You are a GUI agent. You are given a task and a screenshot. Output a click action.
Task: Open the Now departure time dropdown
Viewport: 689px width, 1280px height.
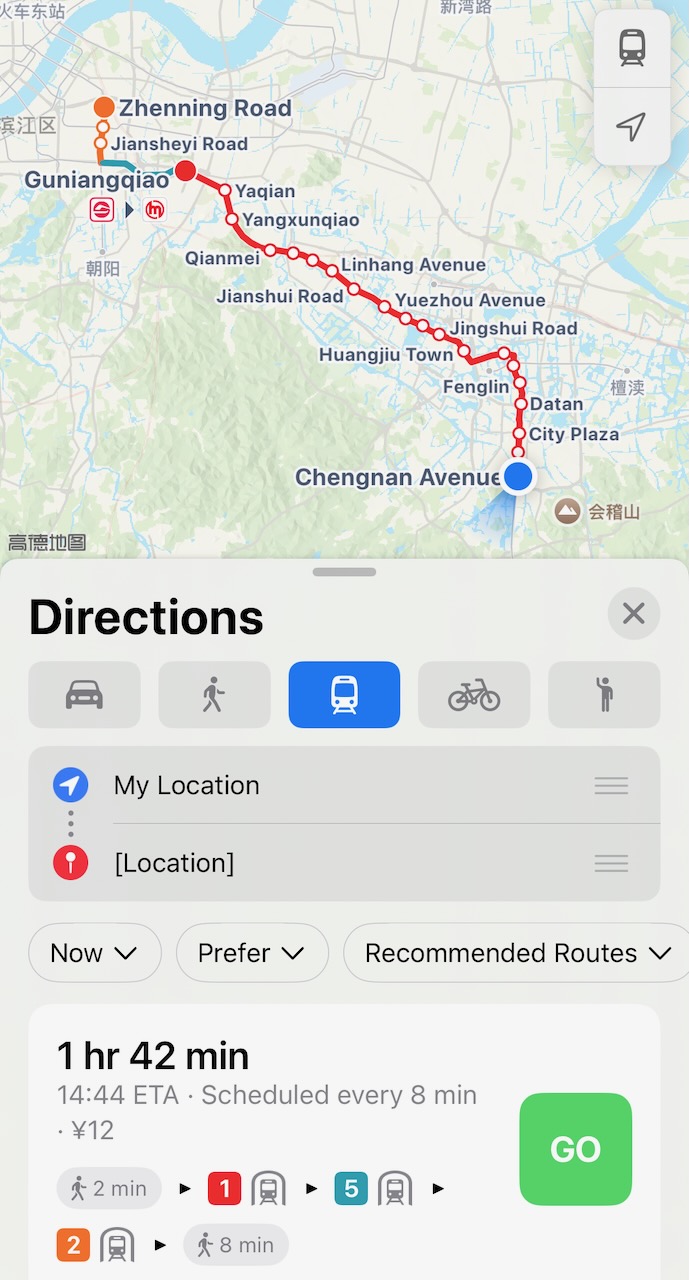coord(94,953)
